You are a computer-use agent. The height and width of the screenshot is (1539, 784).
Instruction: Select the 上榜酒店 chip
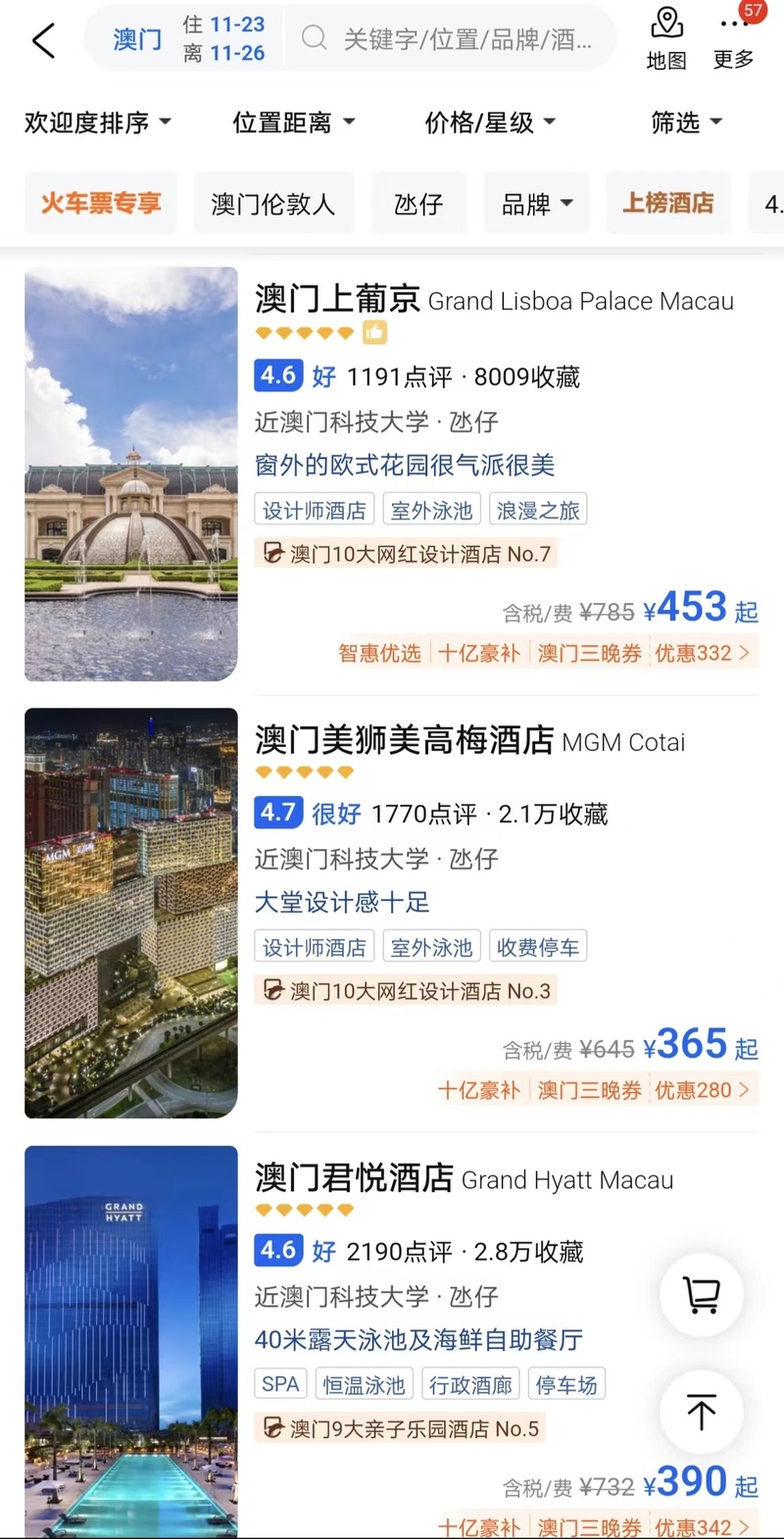(x=668, y=203)
